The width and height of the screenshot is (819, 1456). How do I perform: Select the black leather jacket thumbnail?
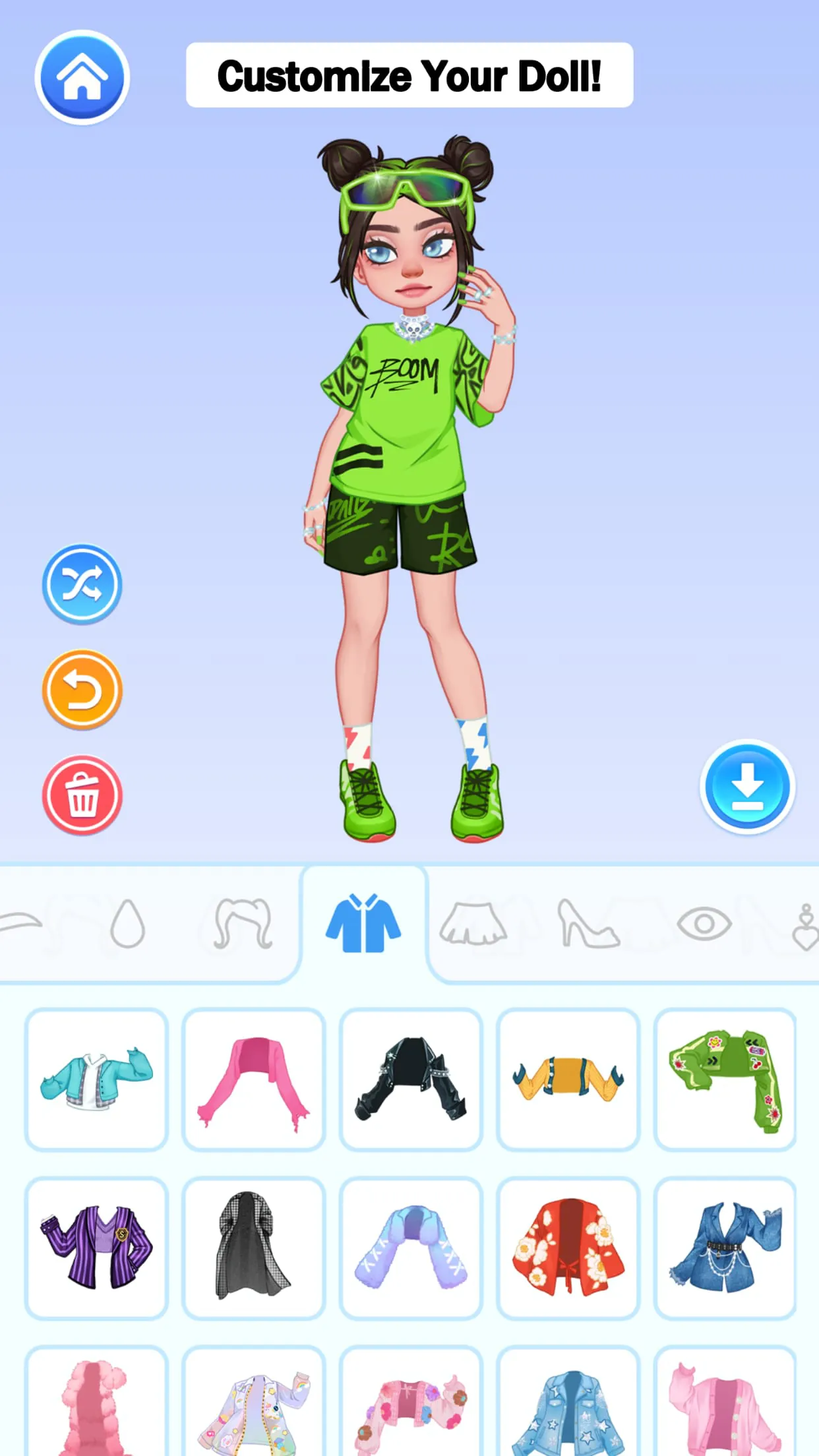tap(411, 1077)
